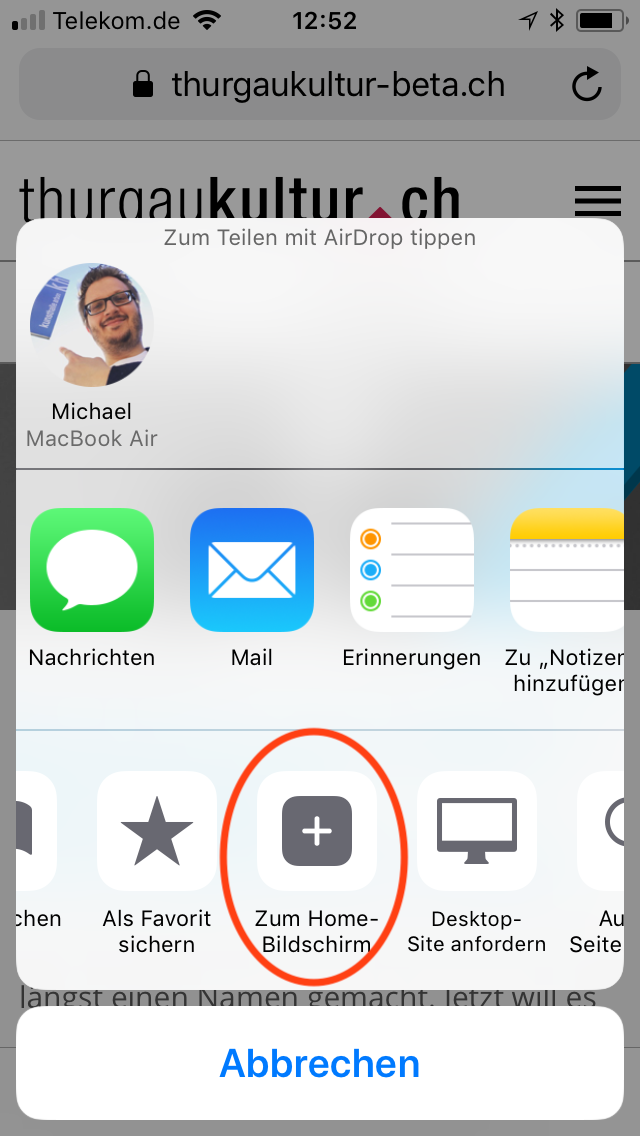Choose Zum Home-Bildschirm
640x1136 pixels.
tap(317, 830)
